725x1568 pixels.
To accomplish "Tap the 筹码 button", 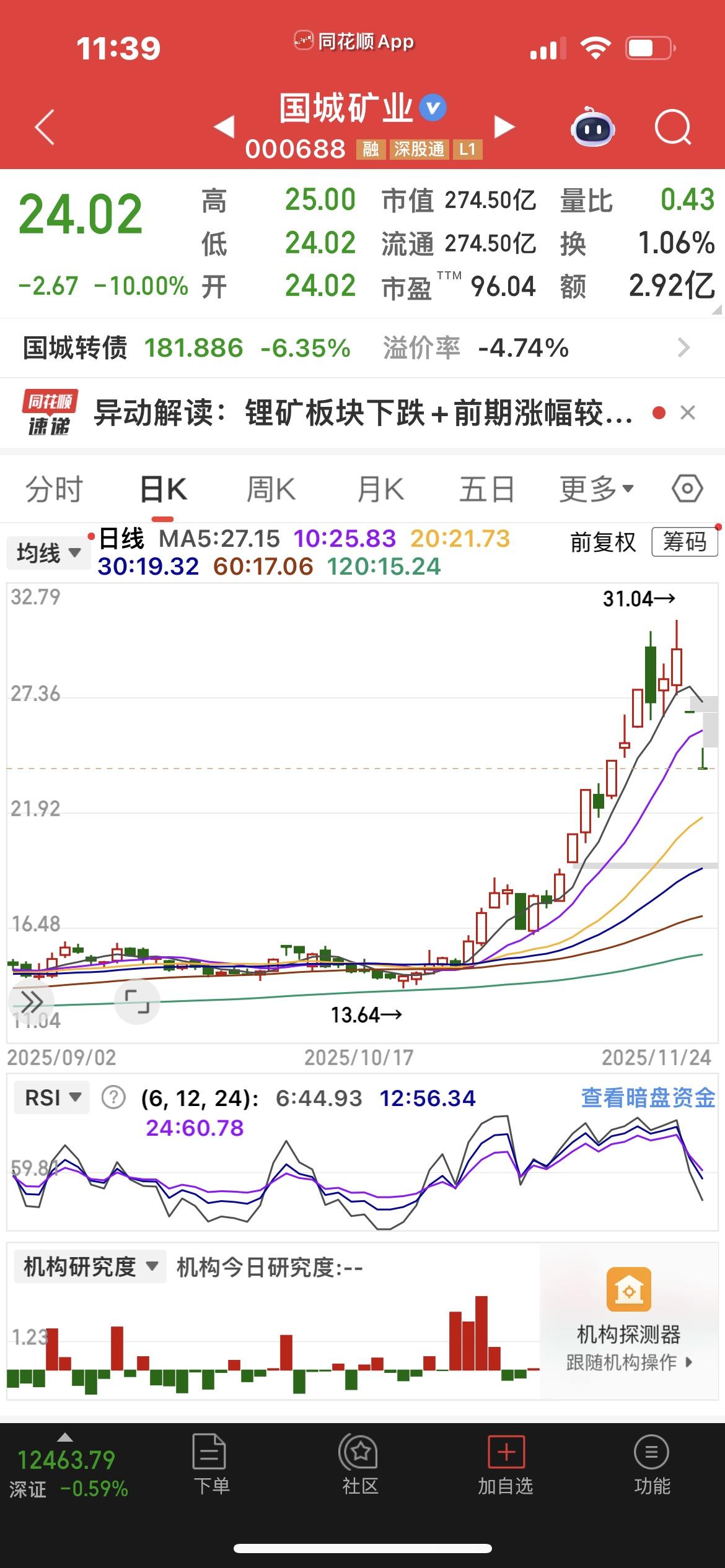I will coord(684,542).
